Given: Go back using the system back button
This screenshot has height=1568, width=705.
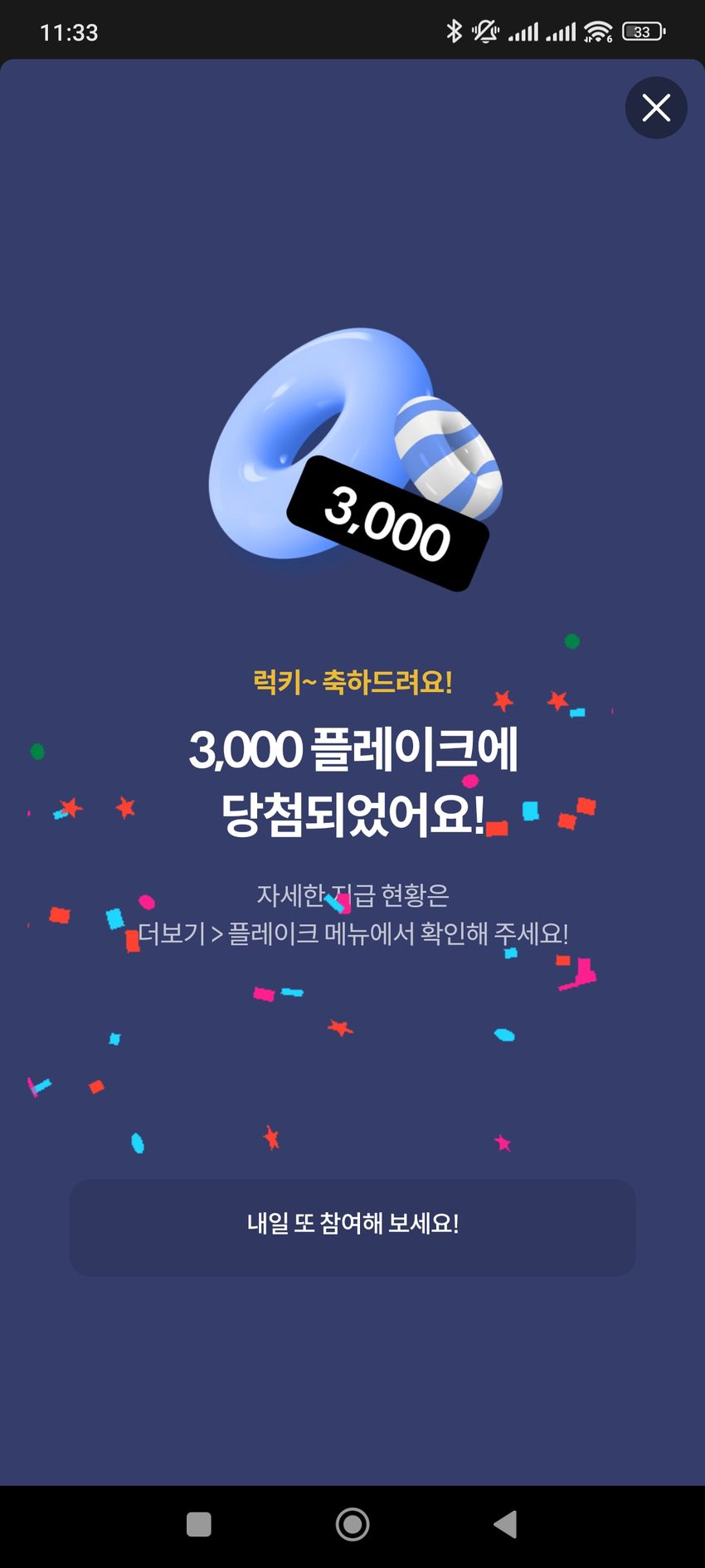Looking at the screenshot, I should pyautogui.click(x=505, y=1524).
